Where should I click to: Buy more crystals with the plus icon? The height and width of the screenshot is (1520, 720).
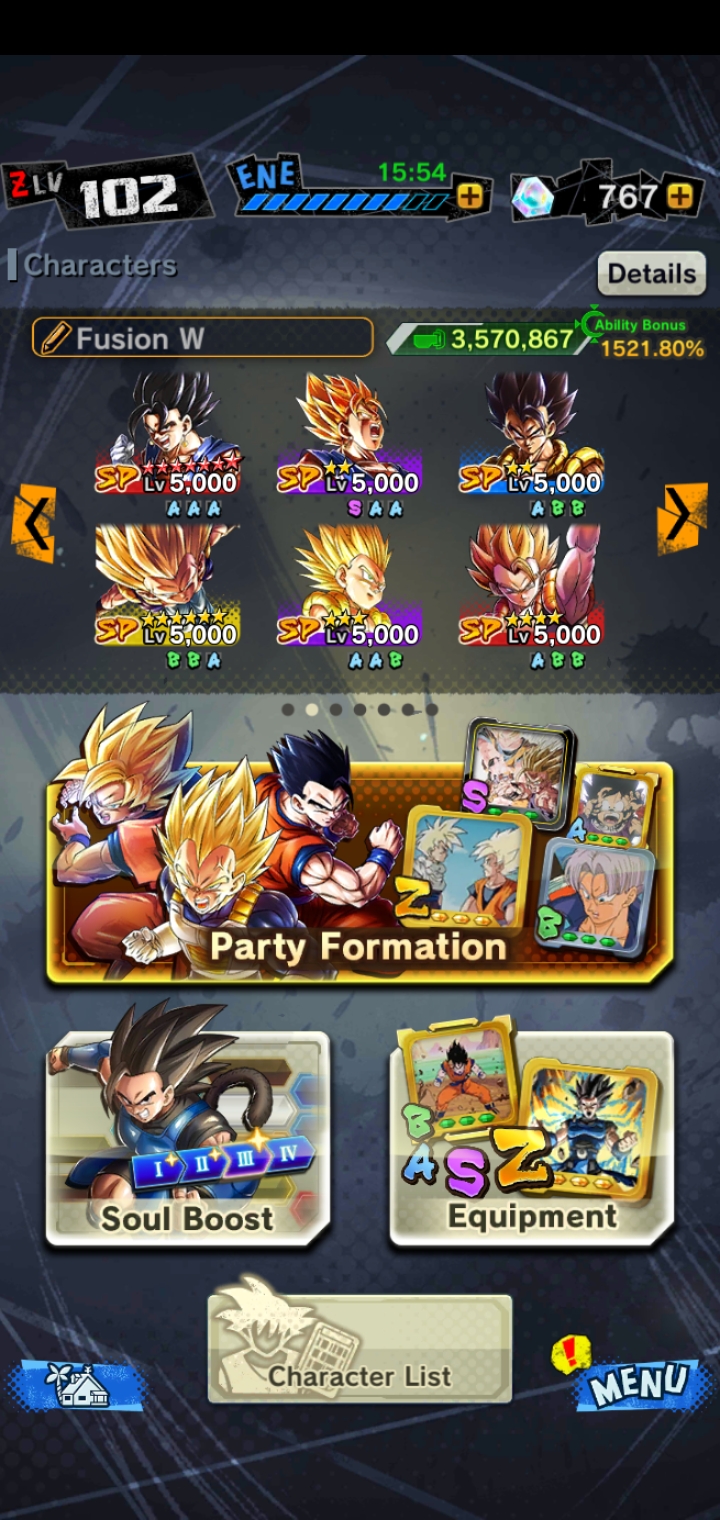tap(680, 196)
